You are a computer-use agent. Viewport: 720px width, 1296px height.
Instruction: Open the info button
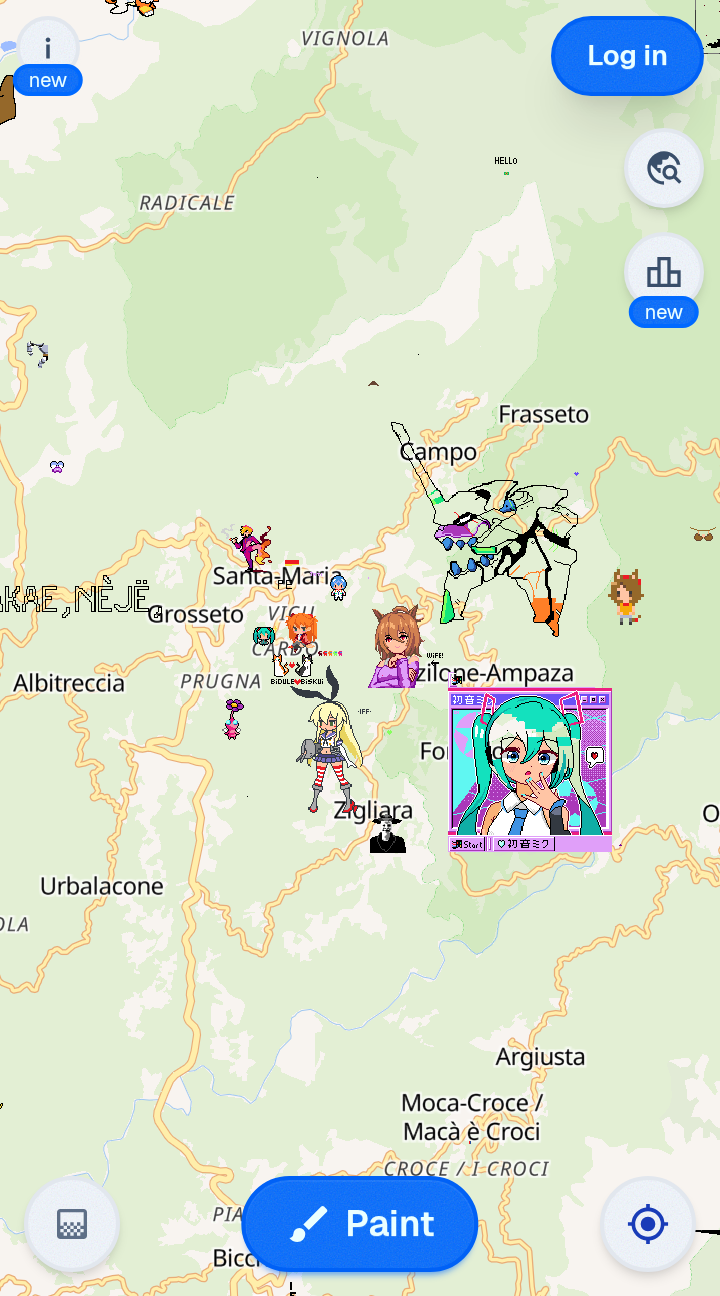(47, 48)
